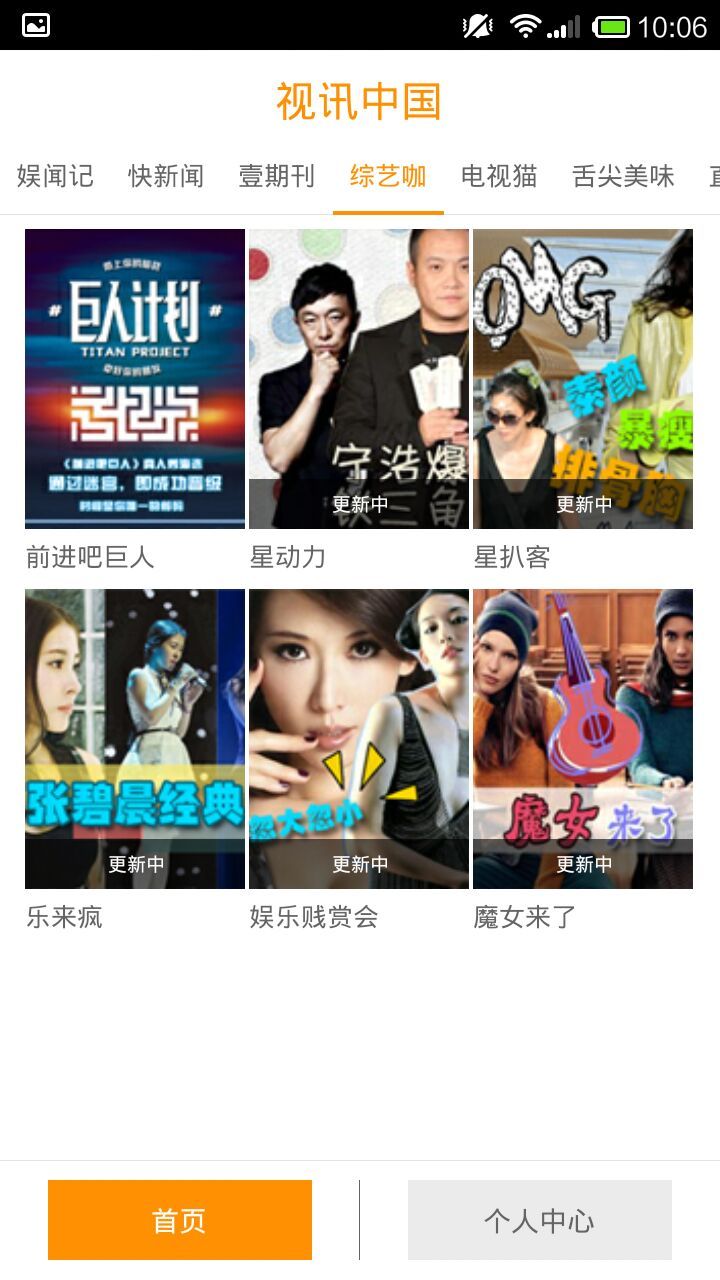Image resolution: width=720 pixels, height=1280 pixels.
Task: Tap the 综艺咖 tab
Action: click(x=388, y=177)
